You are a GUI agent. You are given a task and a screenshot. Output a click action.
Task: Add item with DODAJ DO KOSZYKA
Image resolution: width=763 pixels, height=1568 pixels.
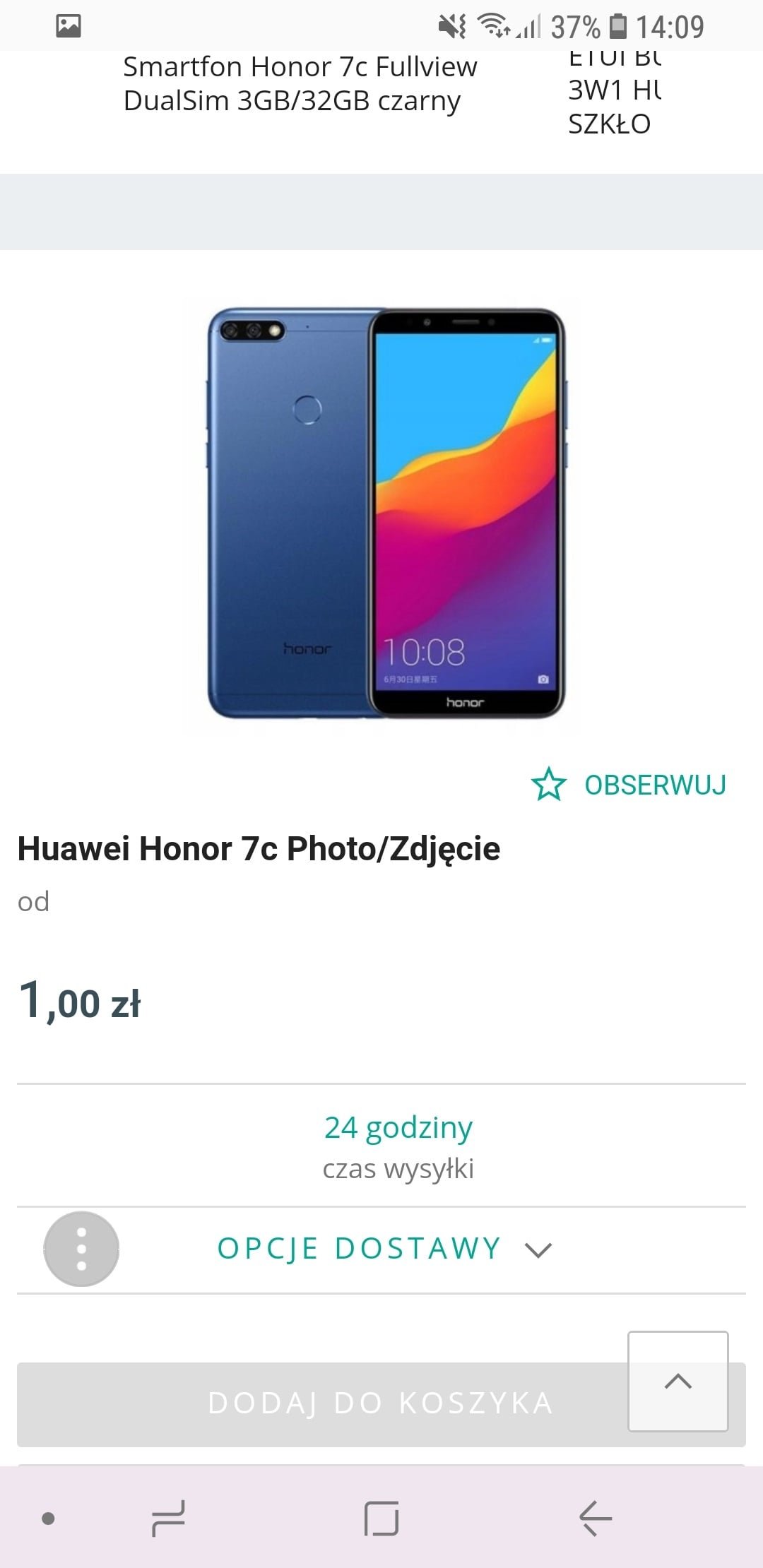tap(381, 1403)
